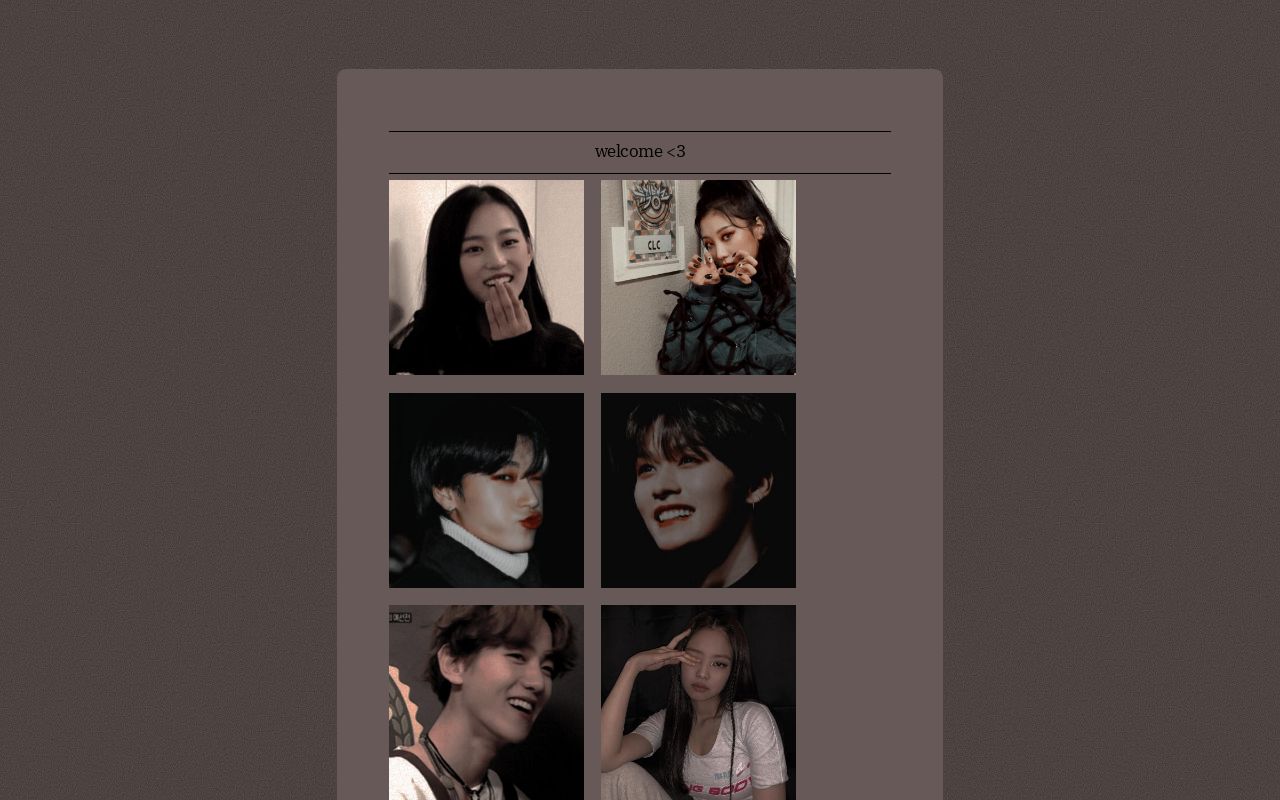
Task: Open the dark photo of the smiling person looking up
Action: pyautogui.click(x=698, y=490)
